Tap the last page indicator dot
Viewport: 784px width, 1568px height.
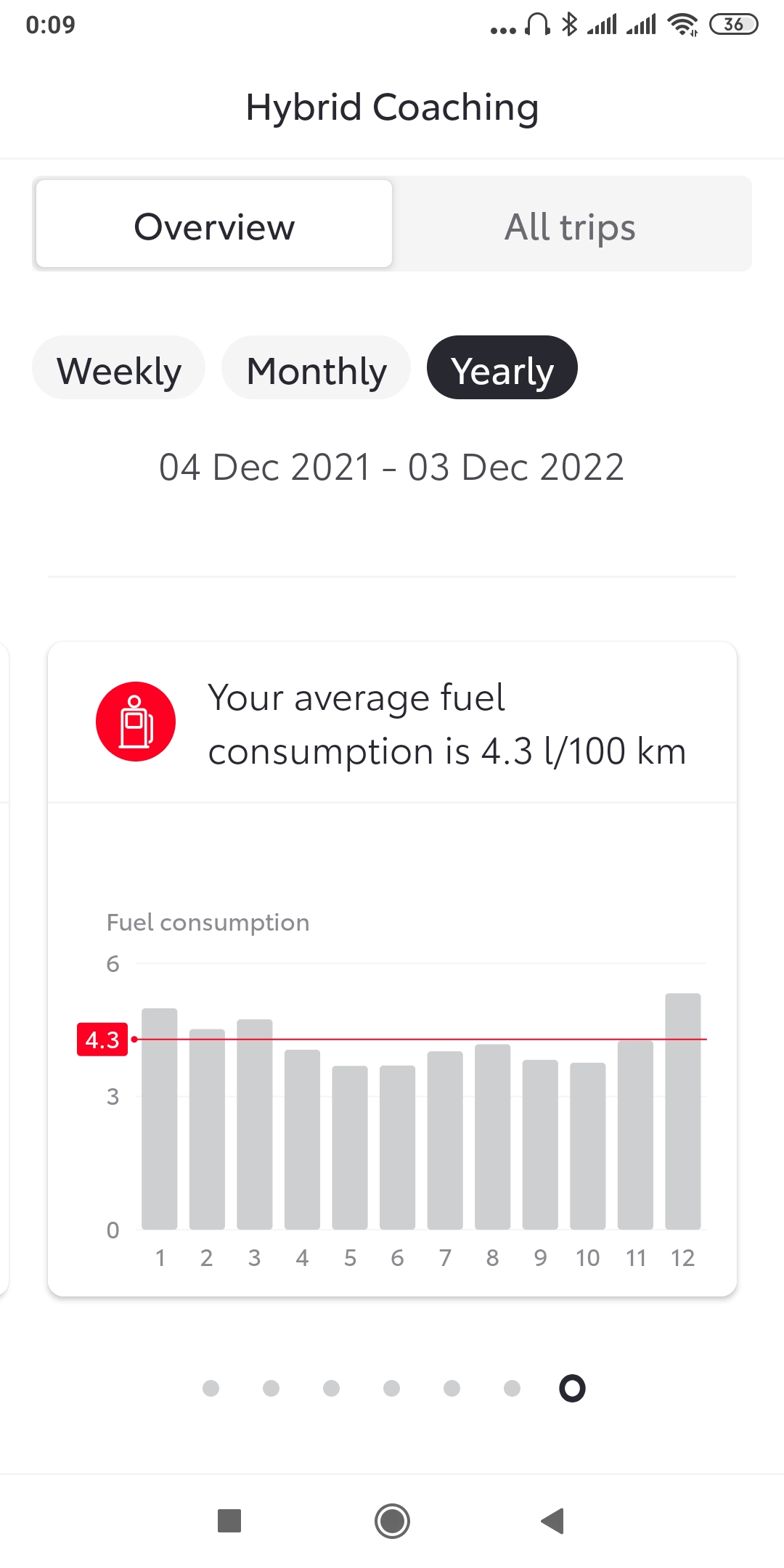(571, 1388)
